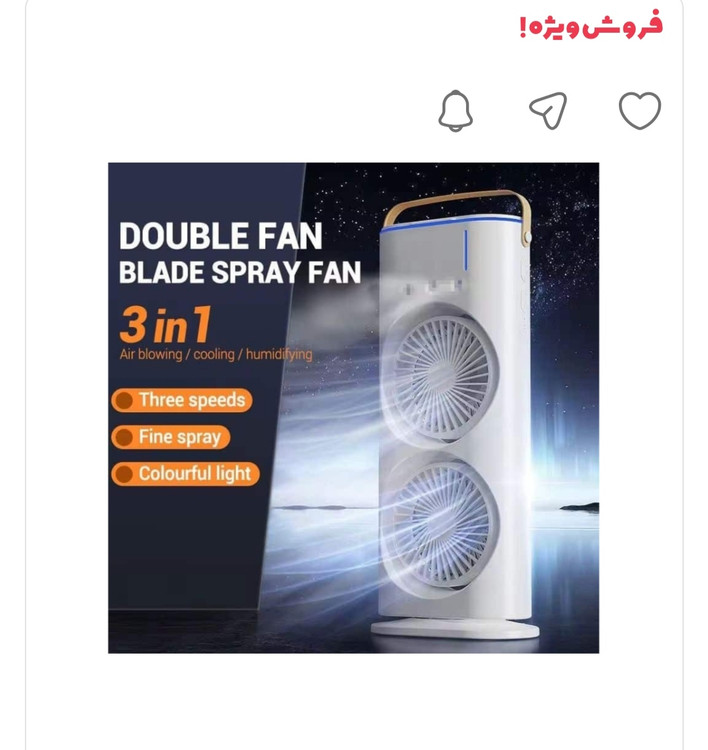Open the double fan product image
Viewport: 708px width, 750px height.
[353, 408]
